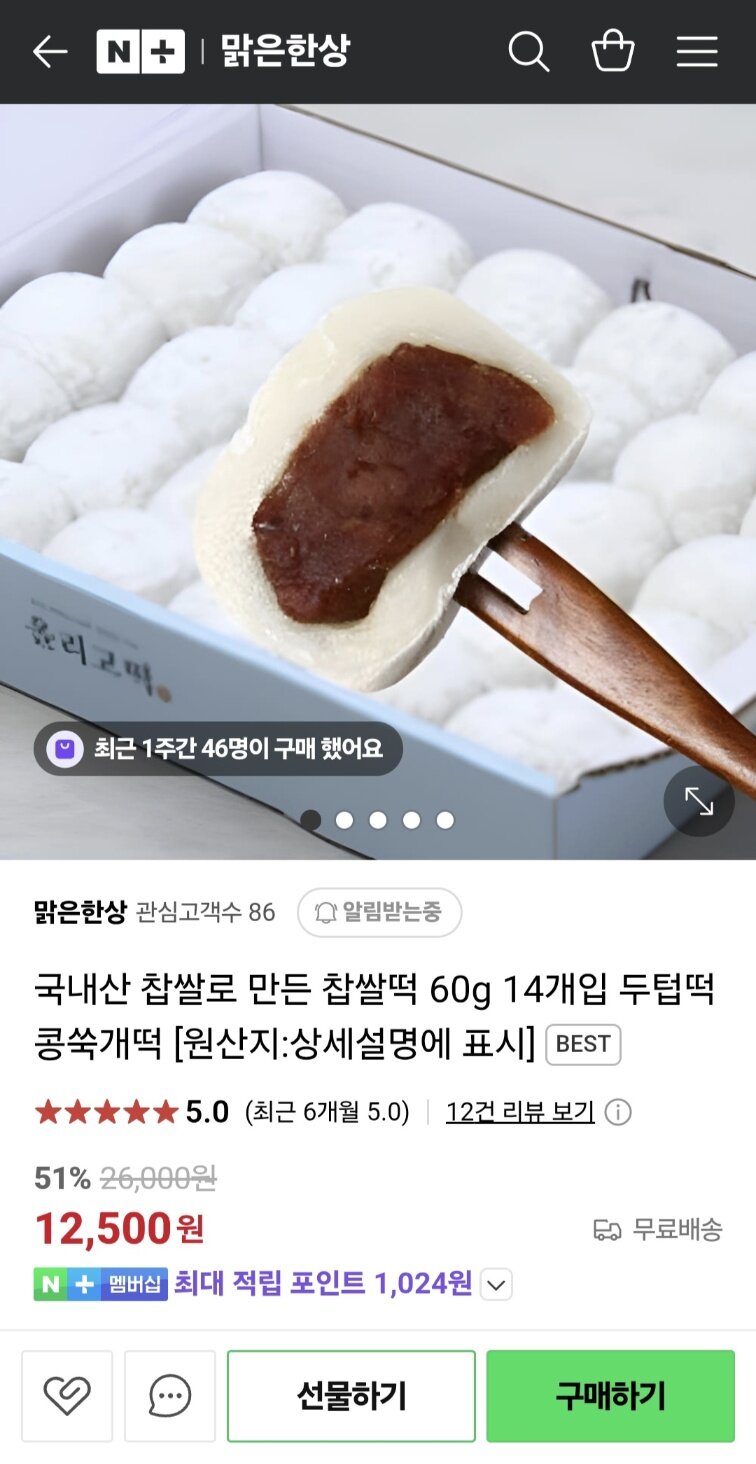Go back using the top arrow
Screen dimensions: 756x1464
point(49,52)
